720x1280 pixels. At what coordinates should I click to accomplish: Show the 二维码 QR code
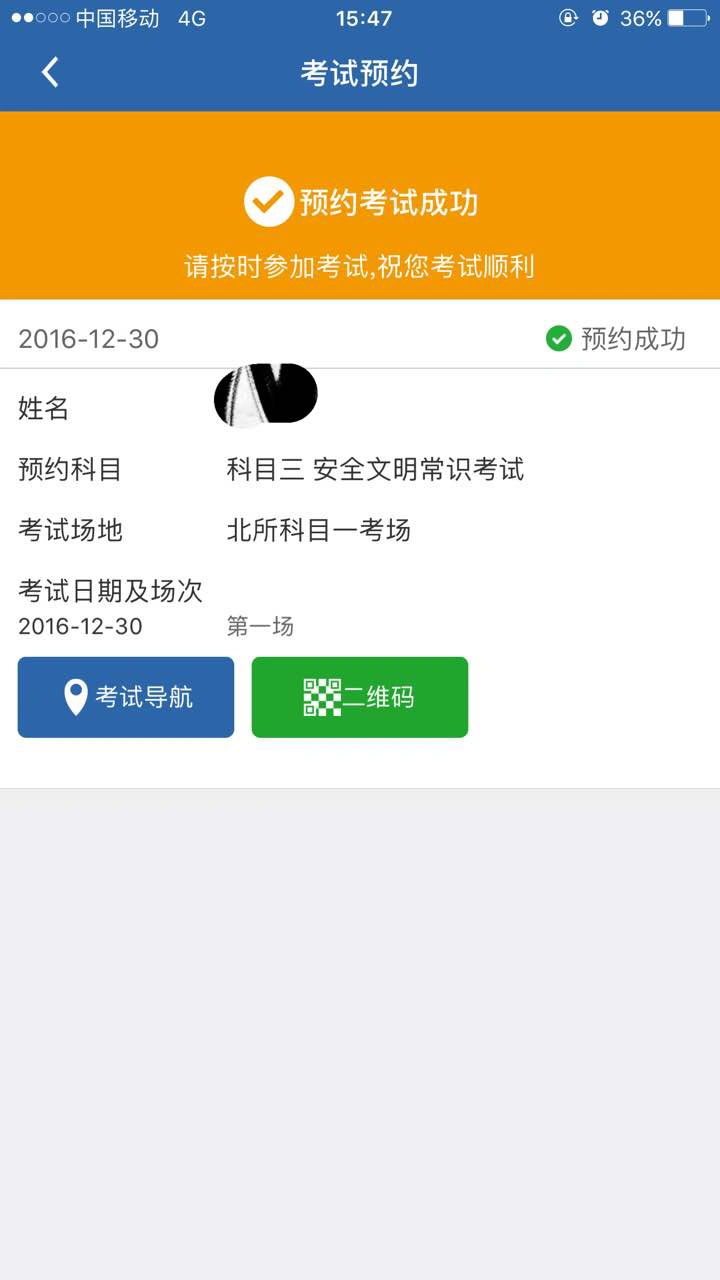pos(360,697)
